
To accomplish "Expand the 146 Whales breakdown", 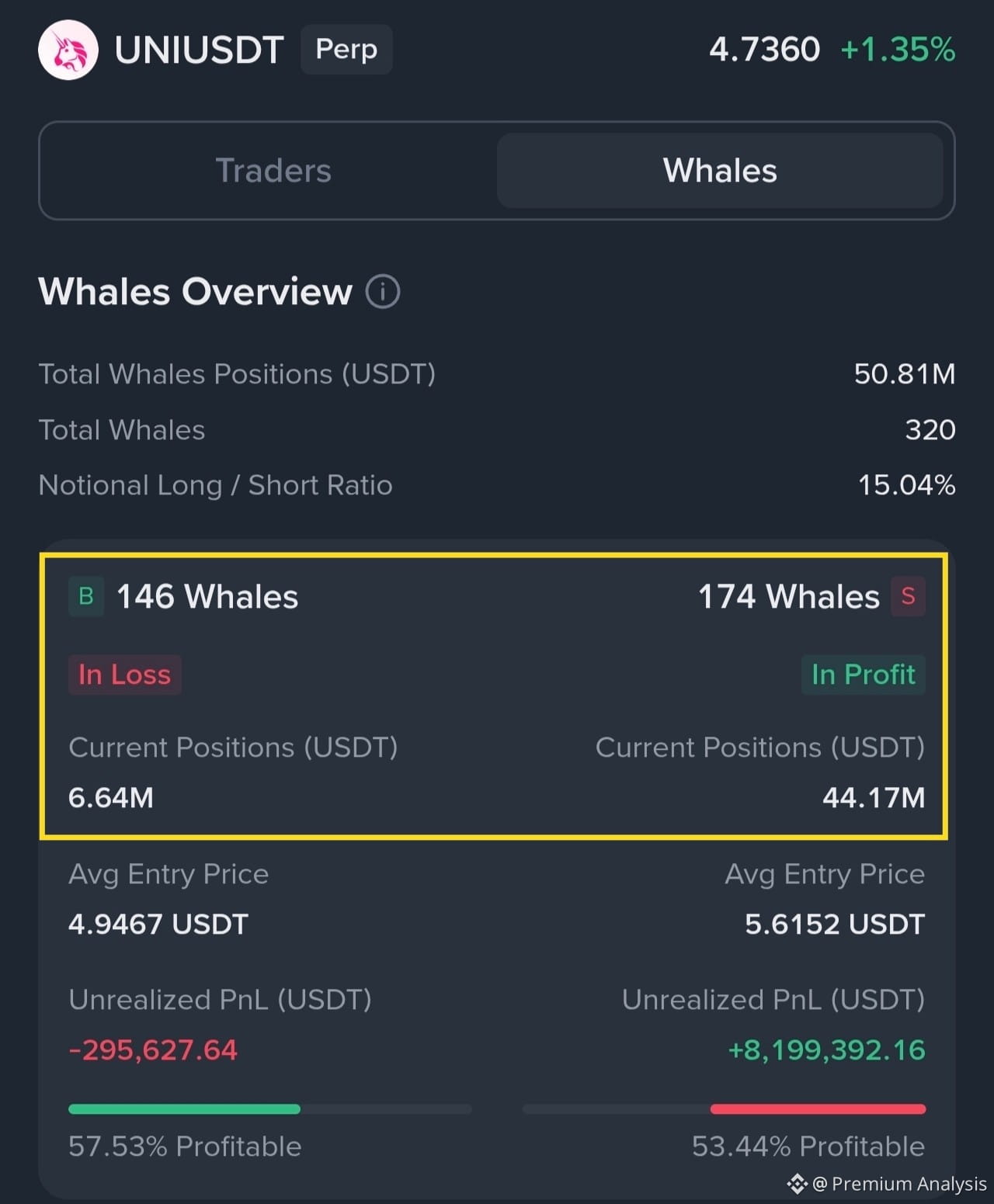I will point(207,596).
